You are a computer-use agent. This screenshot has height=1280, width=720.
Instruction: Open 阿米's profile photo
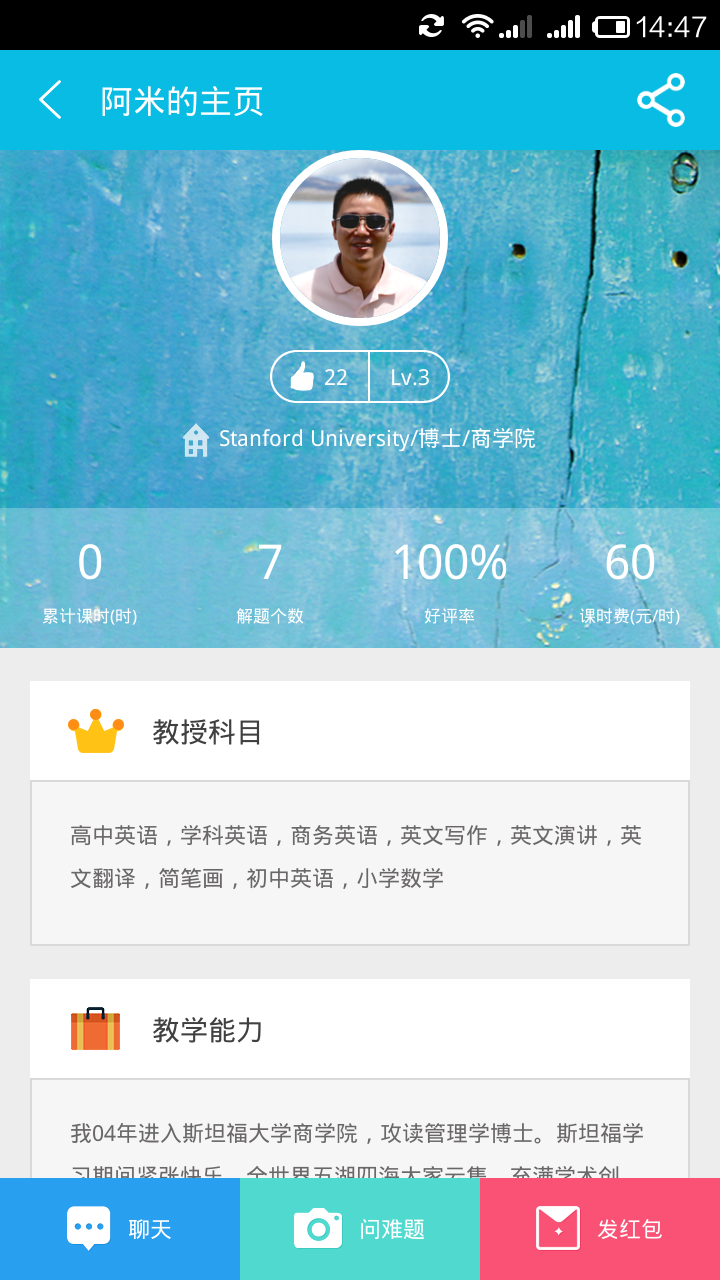coord(360,236)
